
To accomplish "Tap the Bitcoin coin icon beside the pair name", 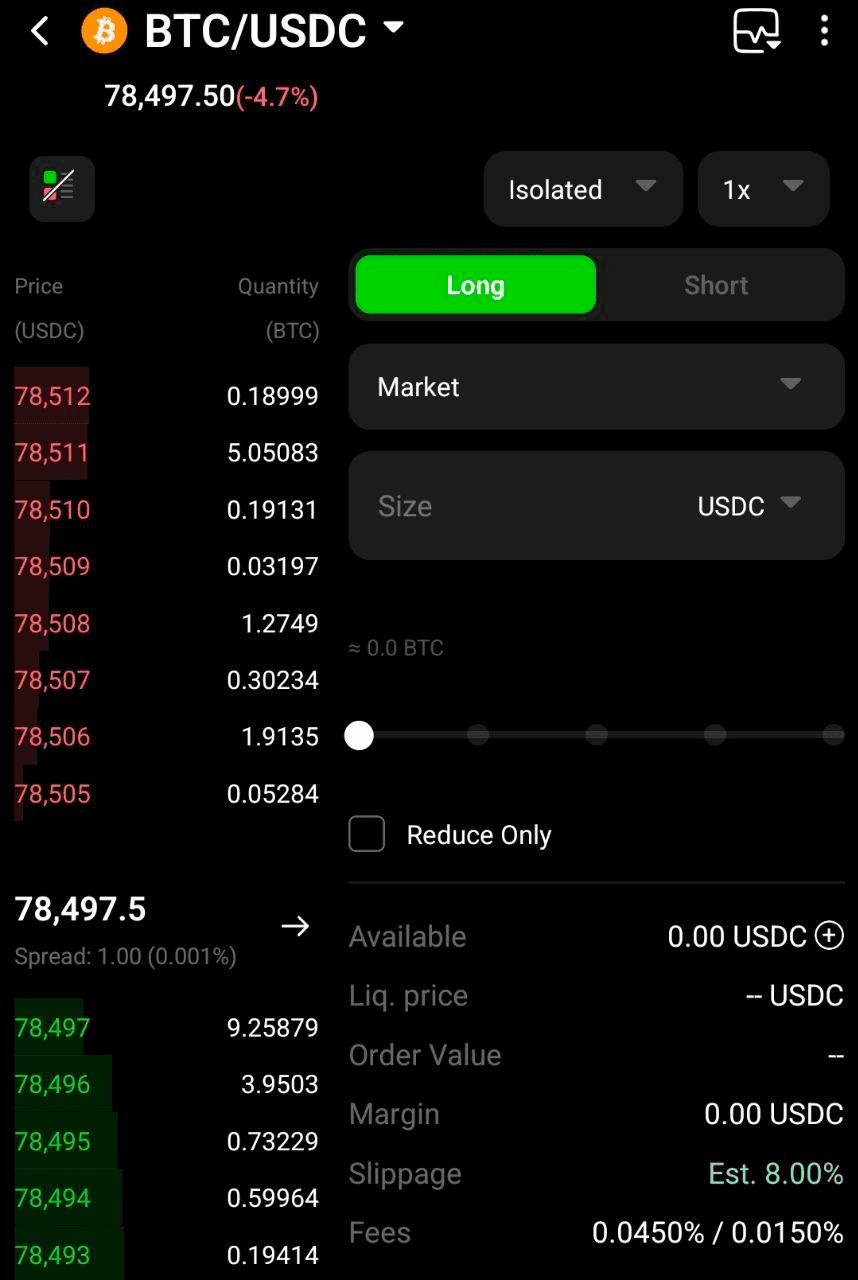I will (x=102, y=31).
